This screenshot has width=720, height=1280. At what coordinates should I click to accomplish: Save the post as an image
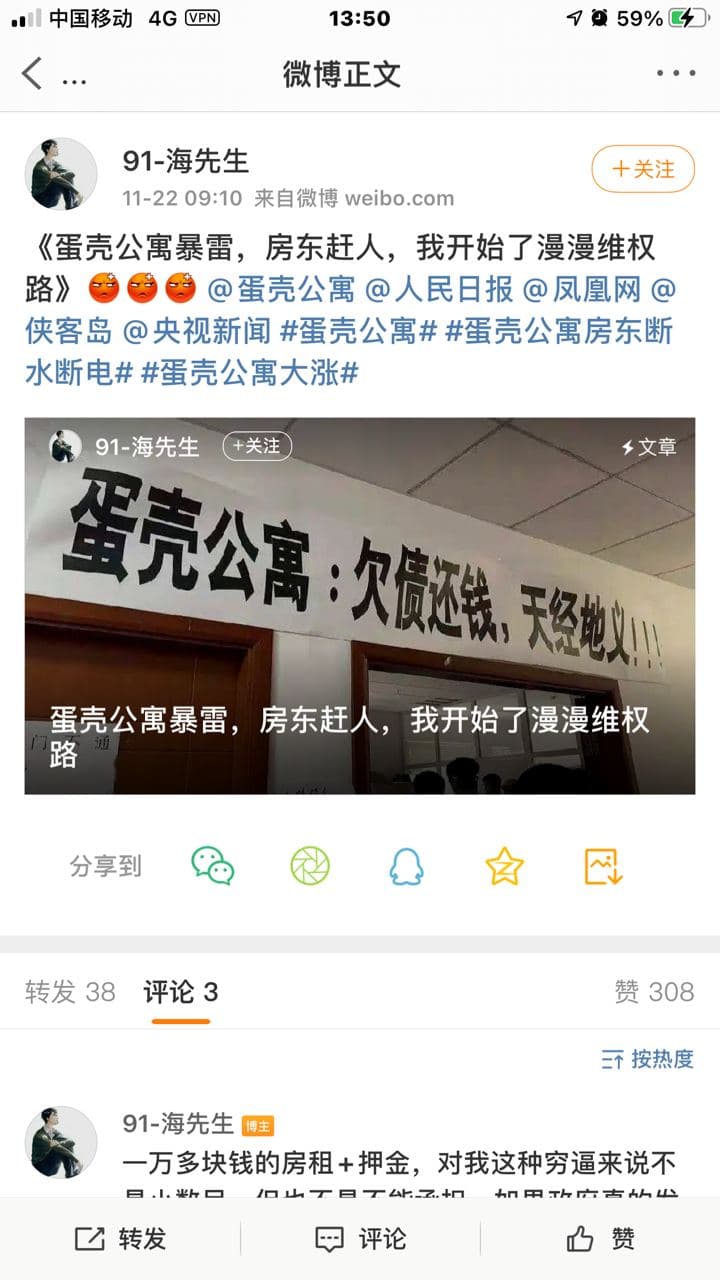603,866
